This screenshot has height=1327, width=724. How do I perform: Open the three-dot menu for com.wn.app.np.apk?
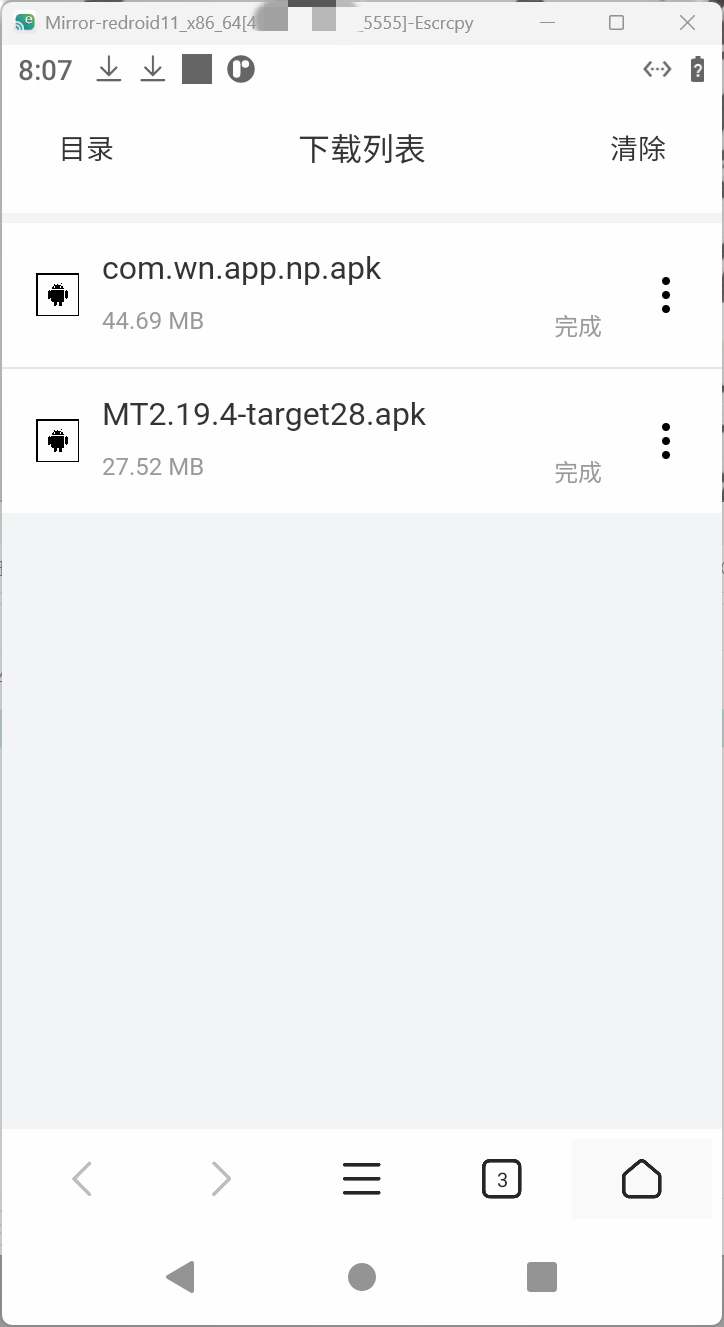tap(665, 294)
